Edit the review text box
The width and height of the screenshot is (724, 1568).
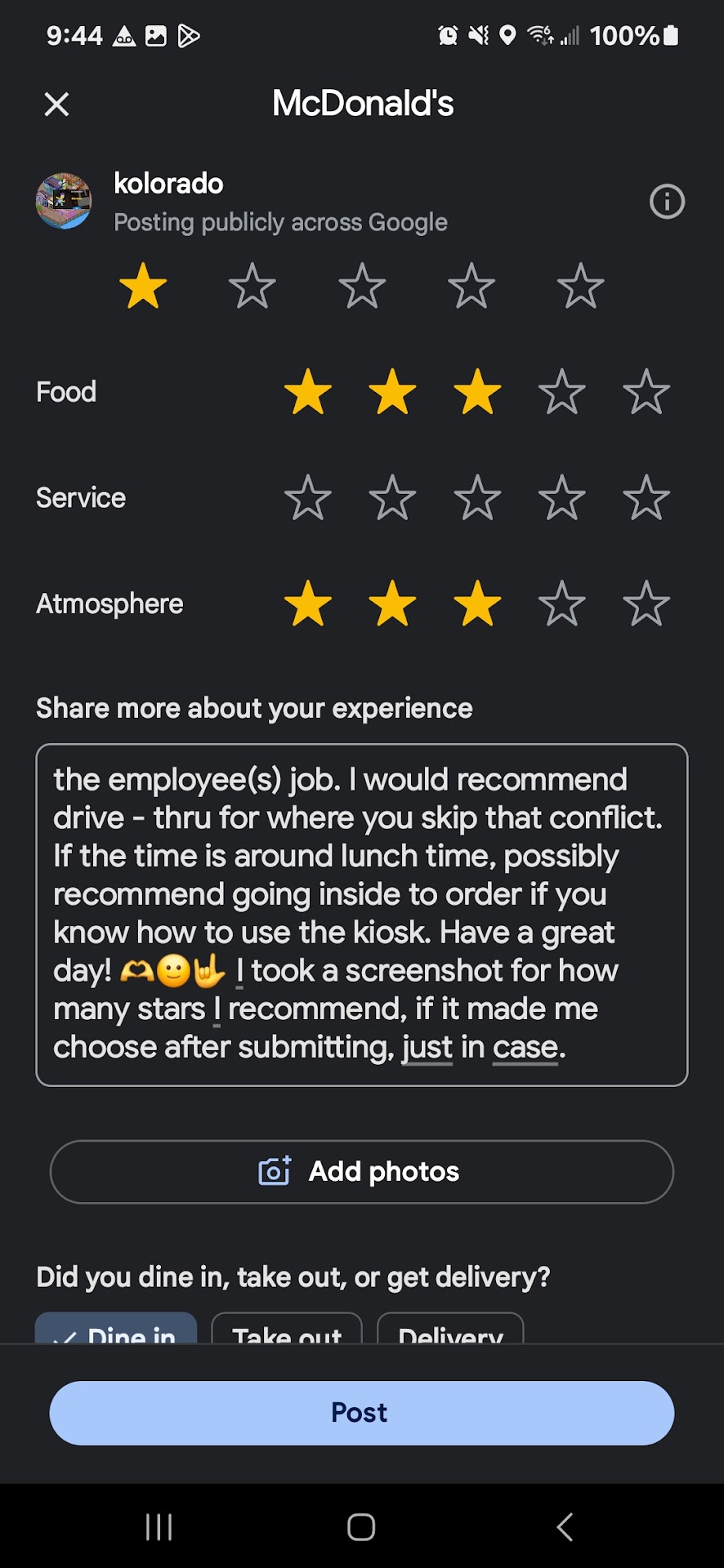pyautogui.click(x=361, y=914)
